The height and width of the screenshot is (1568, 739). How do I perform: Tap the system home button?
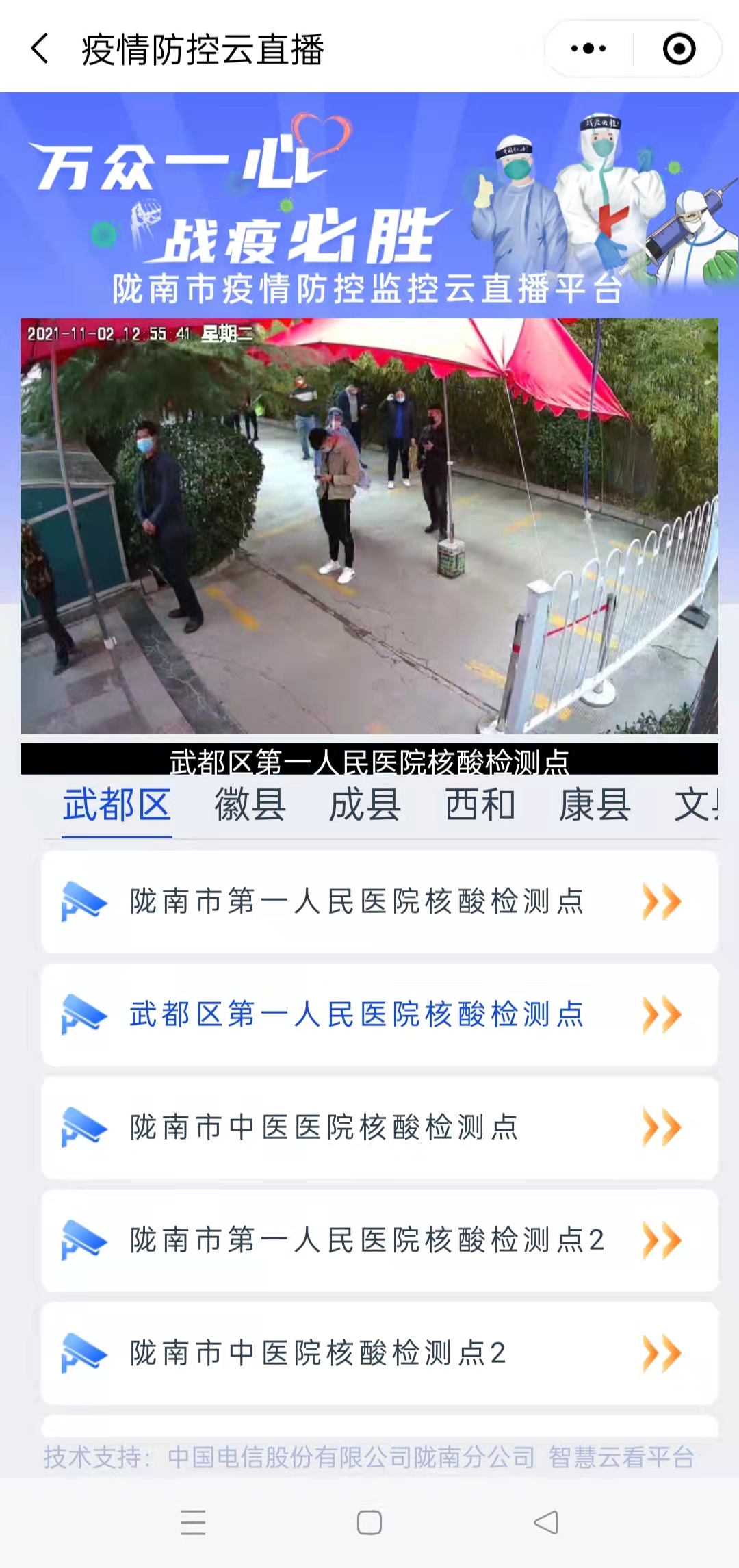click(x=369, y=1523)
